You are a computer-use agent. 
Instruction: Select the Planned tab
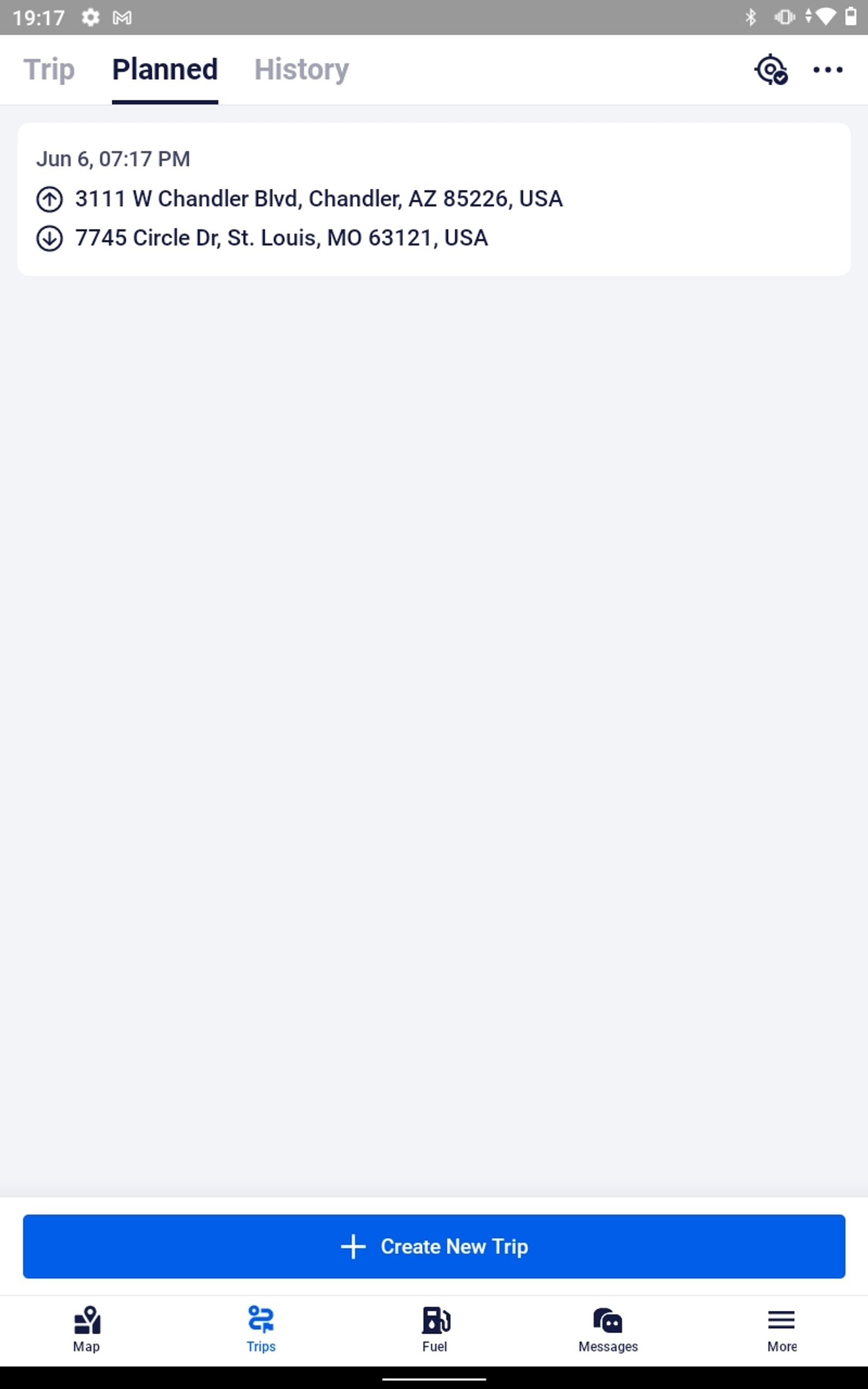pyautogui.click(x=165, y=69)
